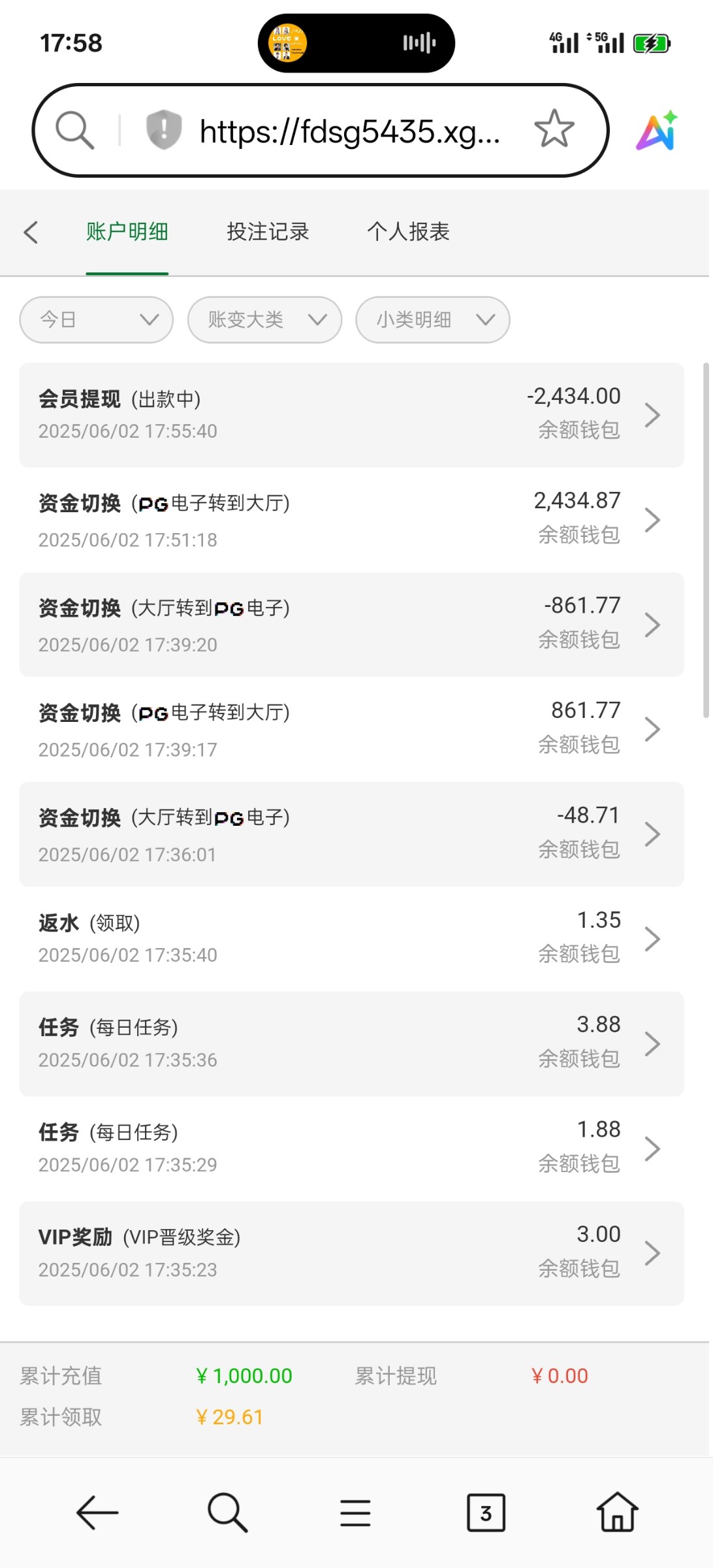Switch to the 投注记录 tab

click(268, 232)
